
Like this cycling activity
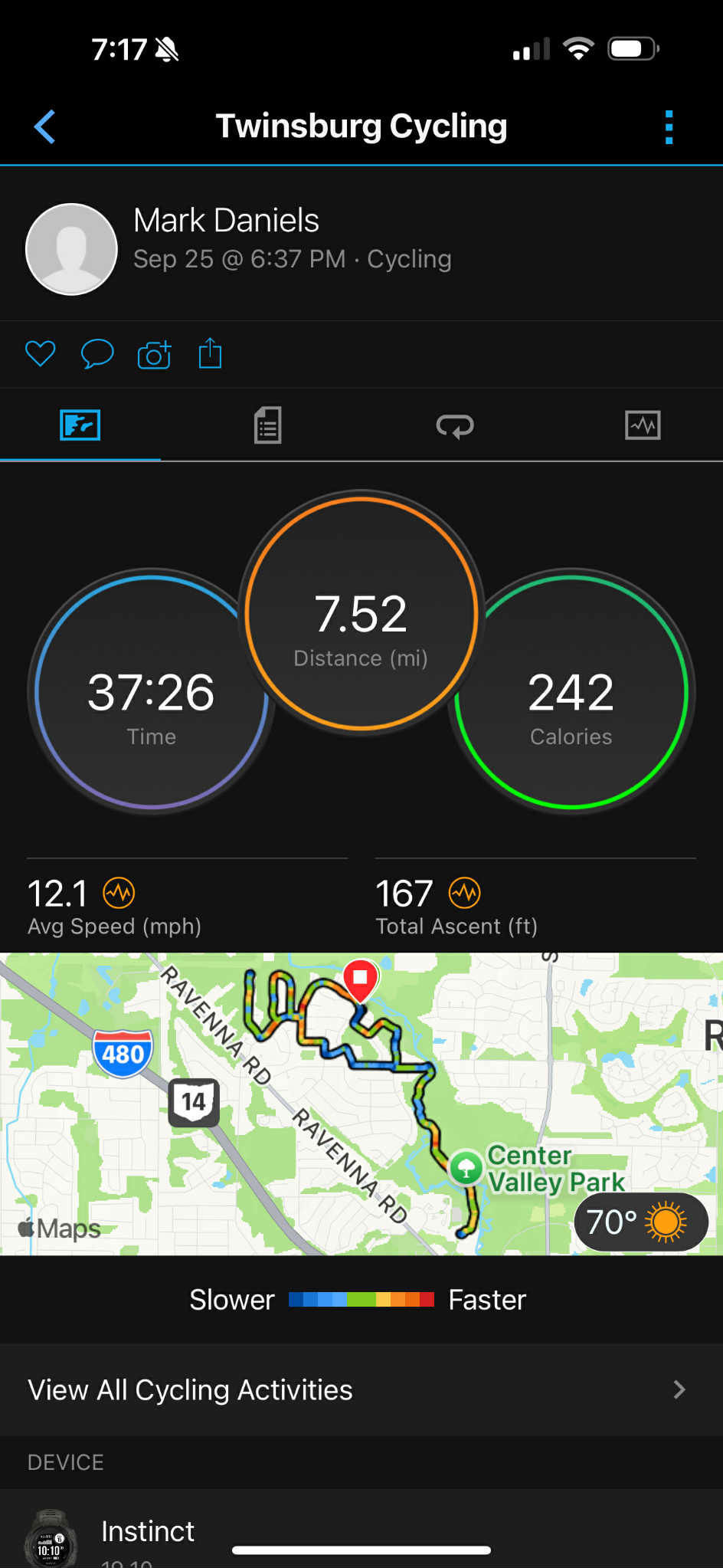(x=40, y=353)
